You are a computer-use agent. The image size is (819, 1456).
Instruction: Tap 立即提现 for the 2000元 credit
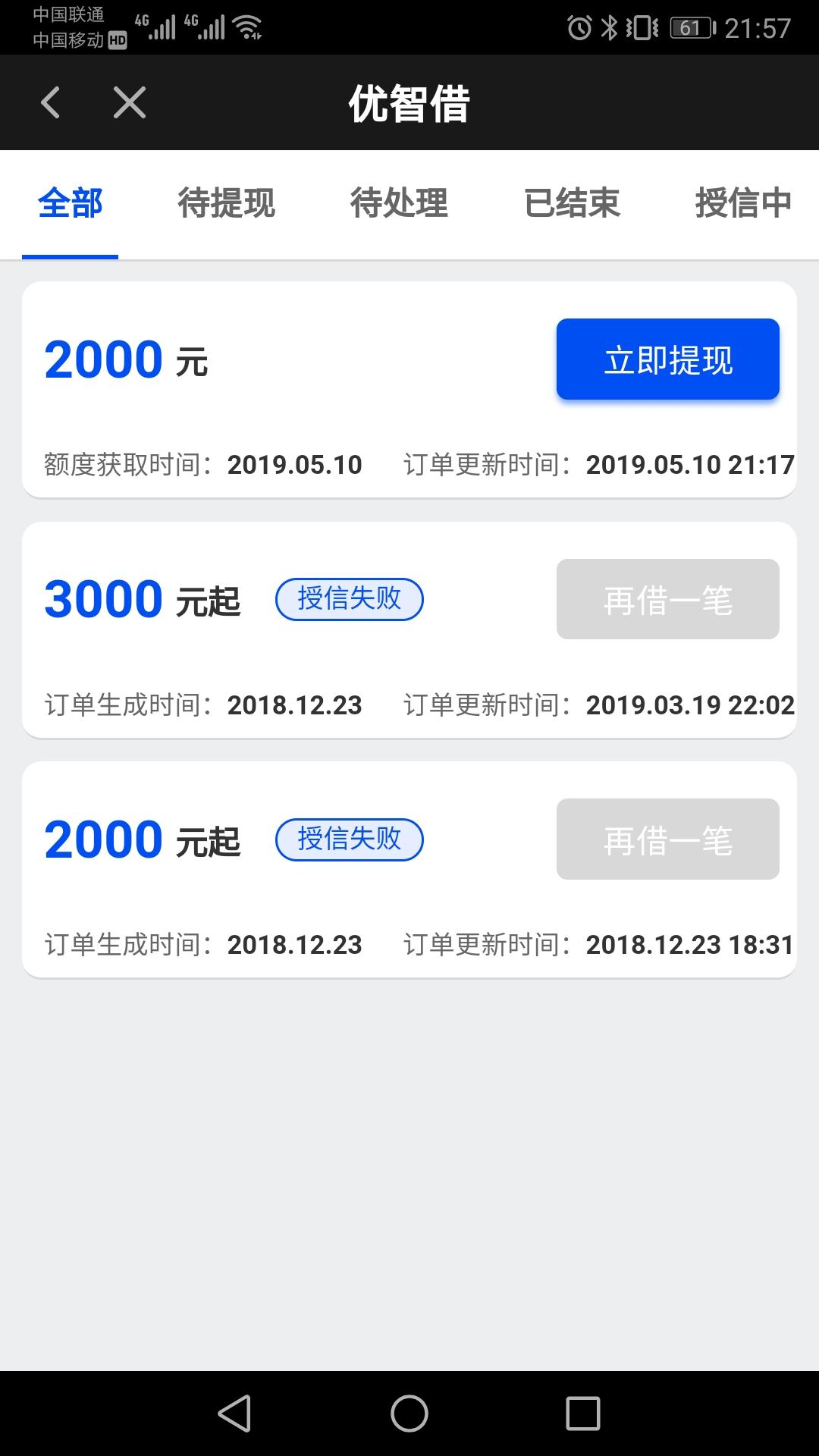(x=667, y=359)
